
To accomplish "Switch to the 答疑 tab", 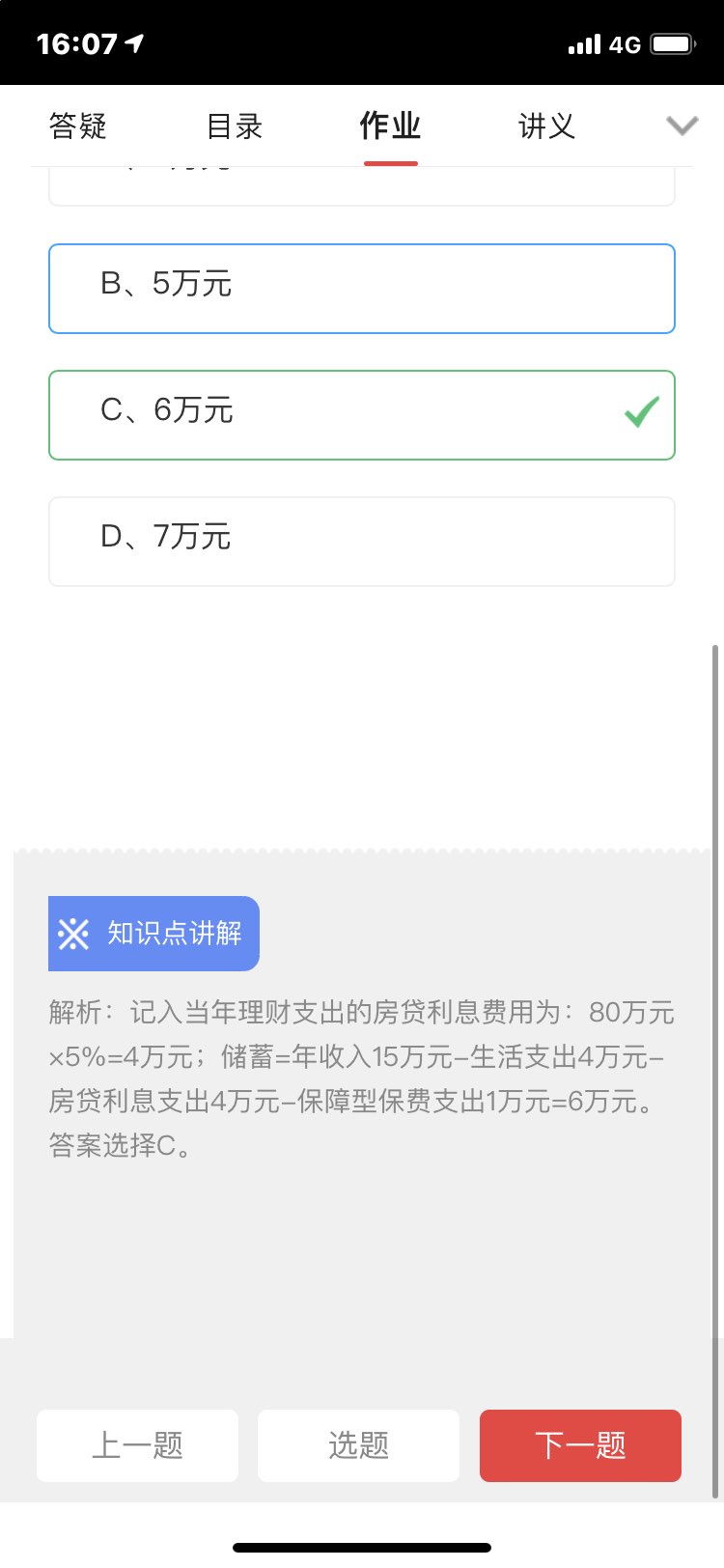I will (x=78, y=126).
